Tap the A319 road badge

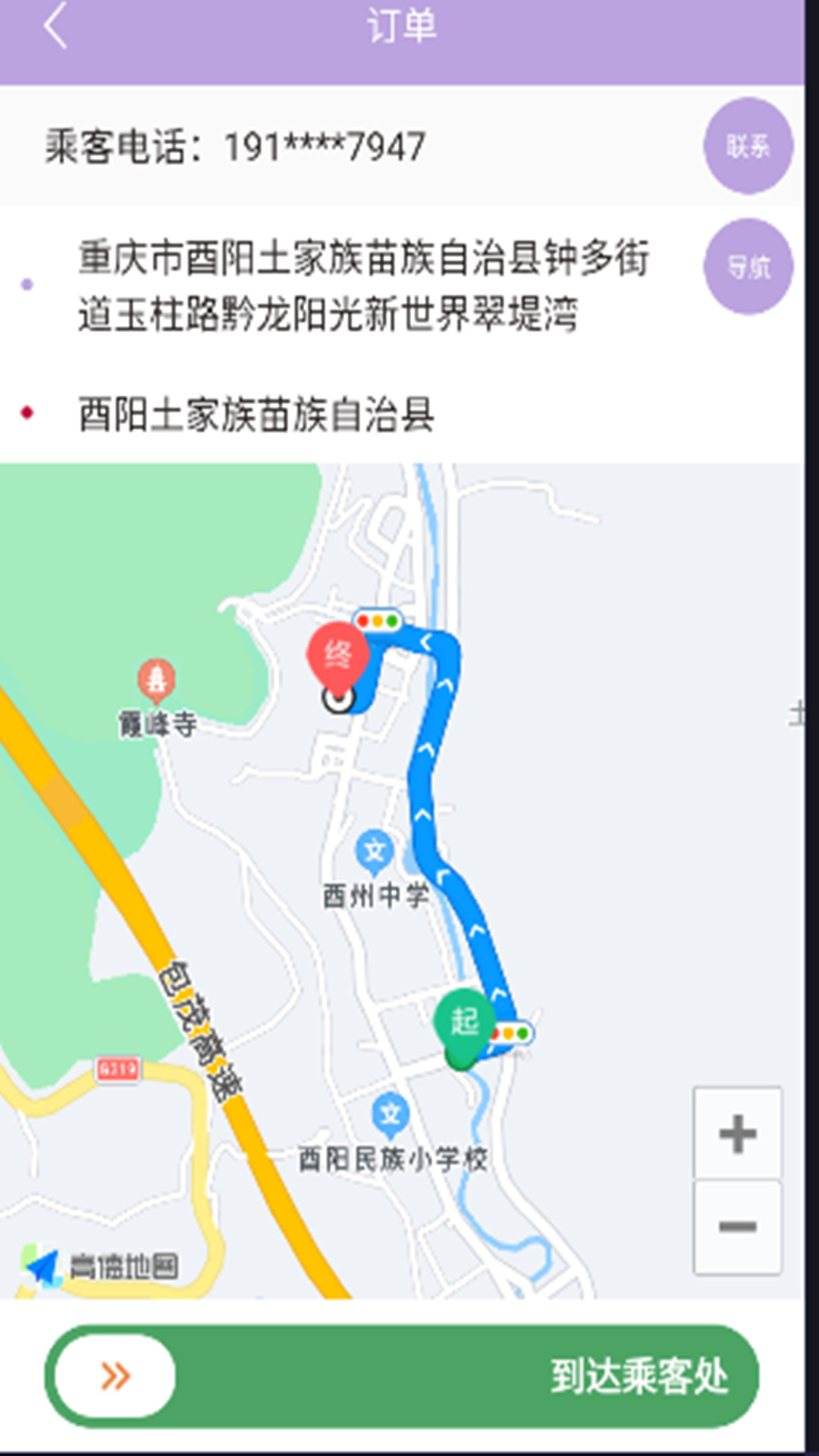[119, 1068]
